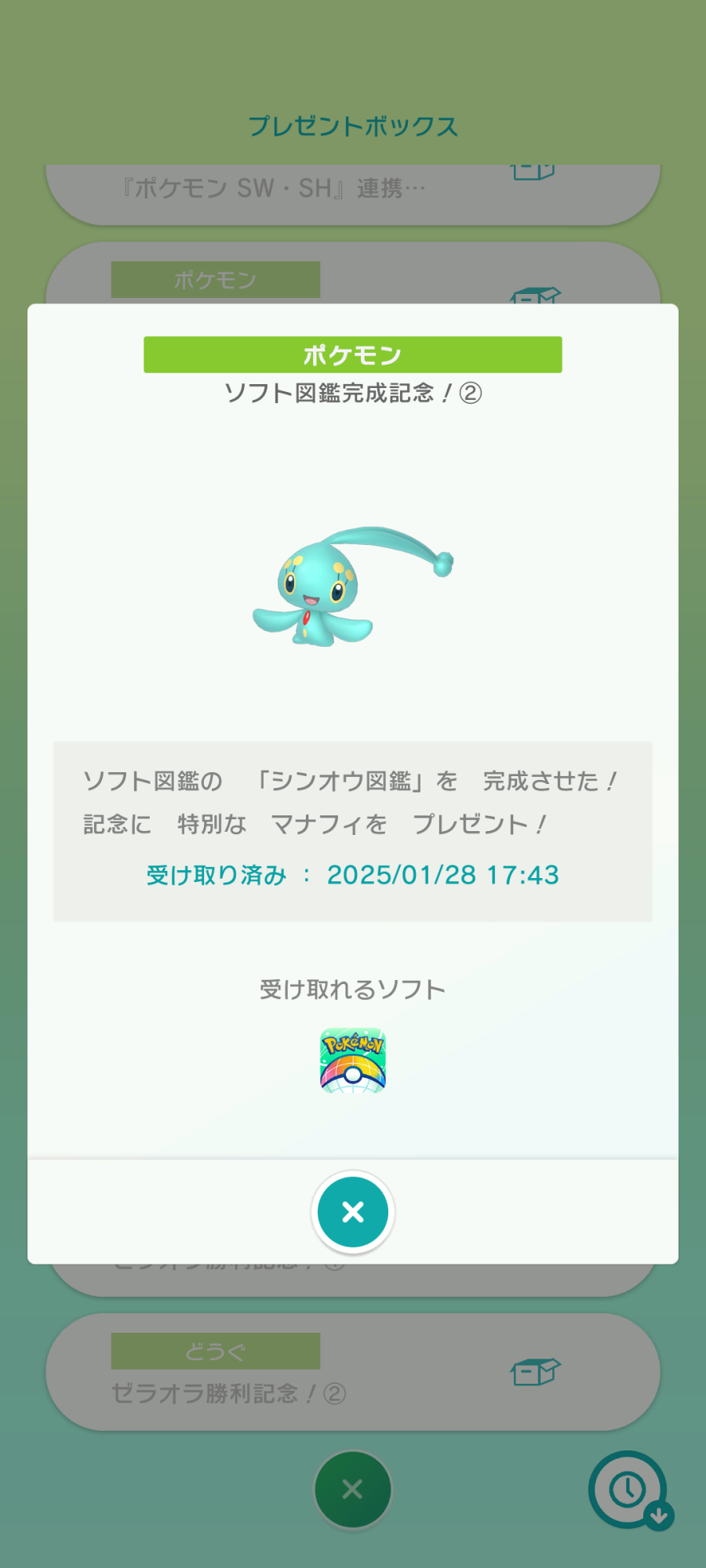Close the Manaphy gift details dialog
The image size is (706, 1568).
353,1212
